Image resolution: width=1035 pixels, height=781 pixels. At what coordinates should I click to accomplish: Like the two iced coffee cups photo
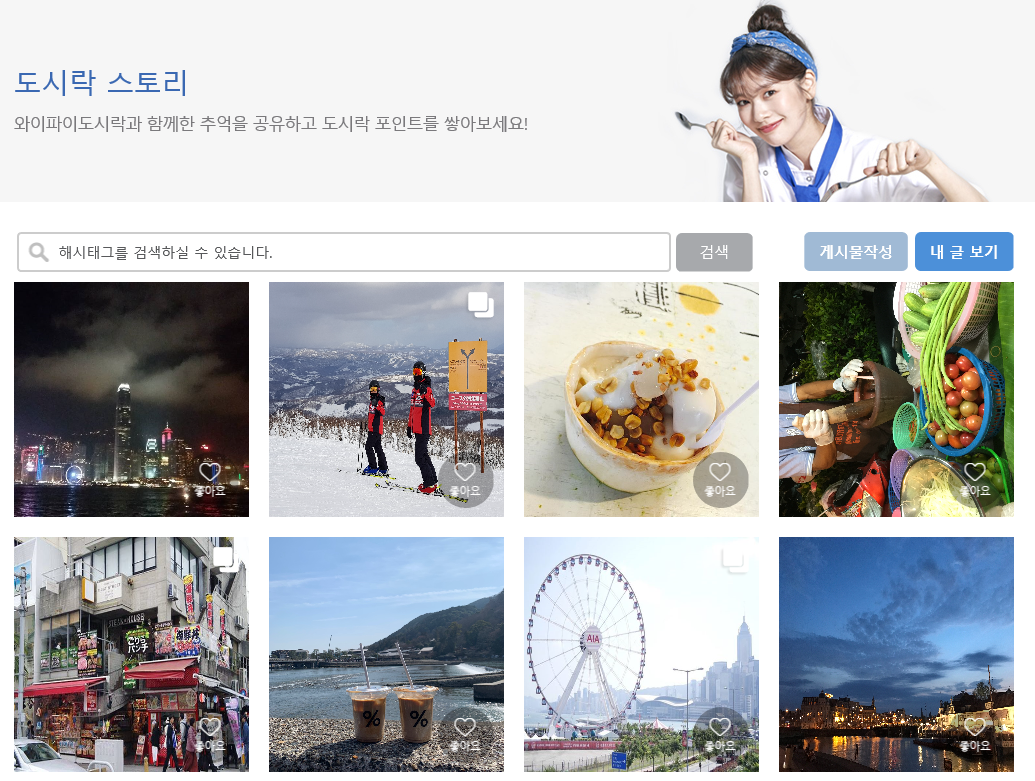coord(465,734)
